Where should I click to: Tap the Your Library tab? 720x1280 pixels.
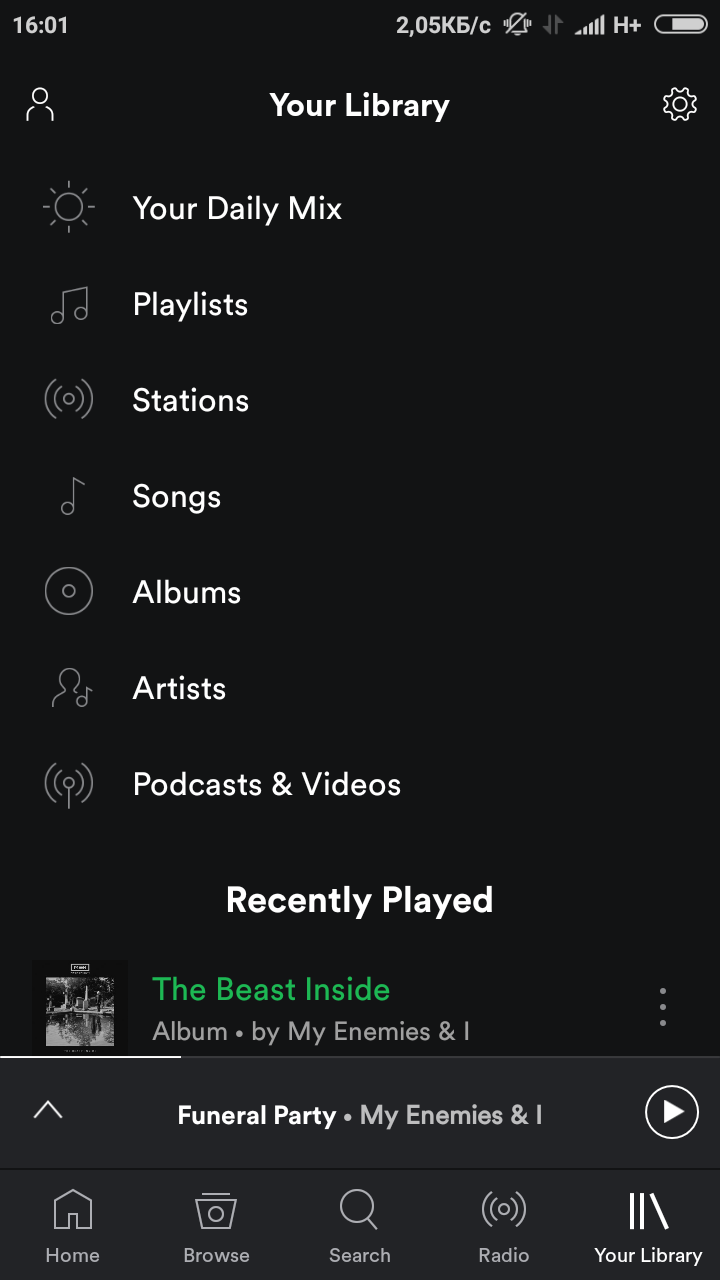[648, 1226]
